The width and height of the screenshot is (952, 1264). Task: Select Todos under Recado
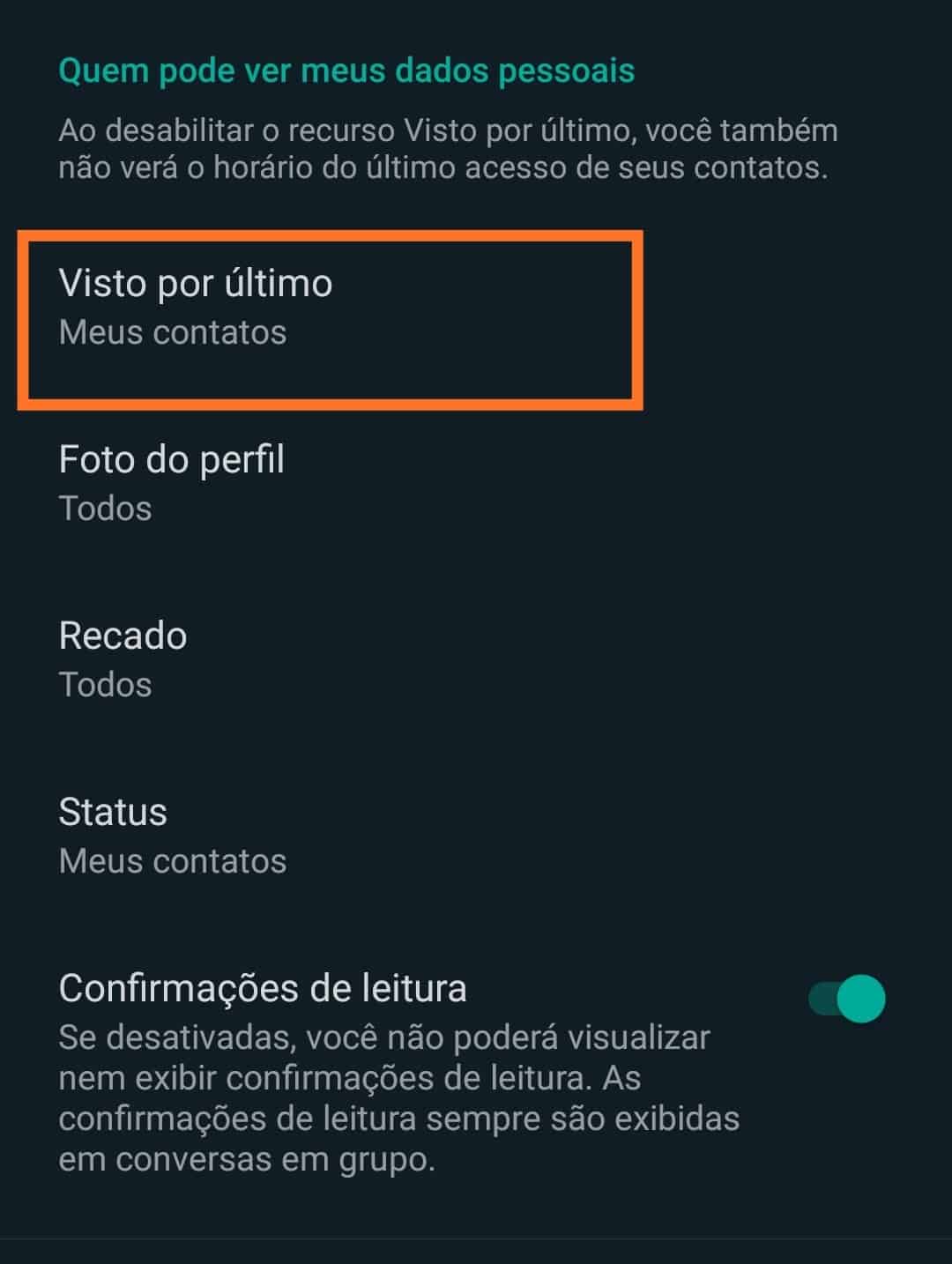pos(105,684)
